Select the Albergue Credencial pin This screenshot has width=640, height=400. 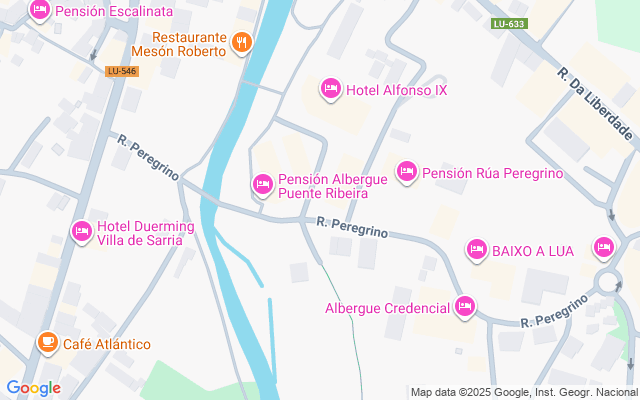464,307
